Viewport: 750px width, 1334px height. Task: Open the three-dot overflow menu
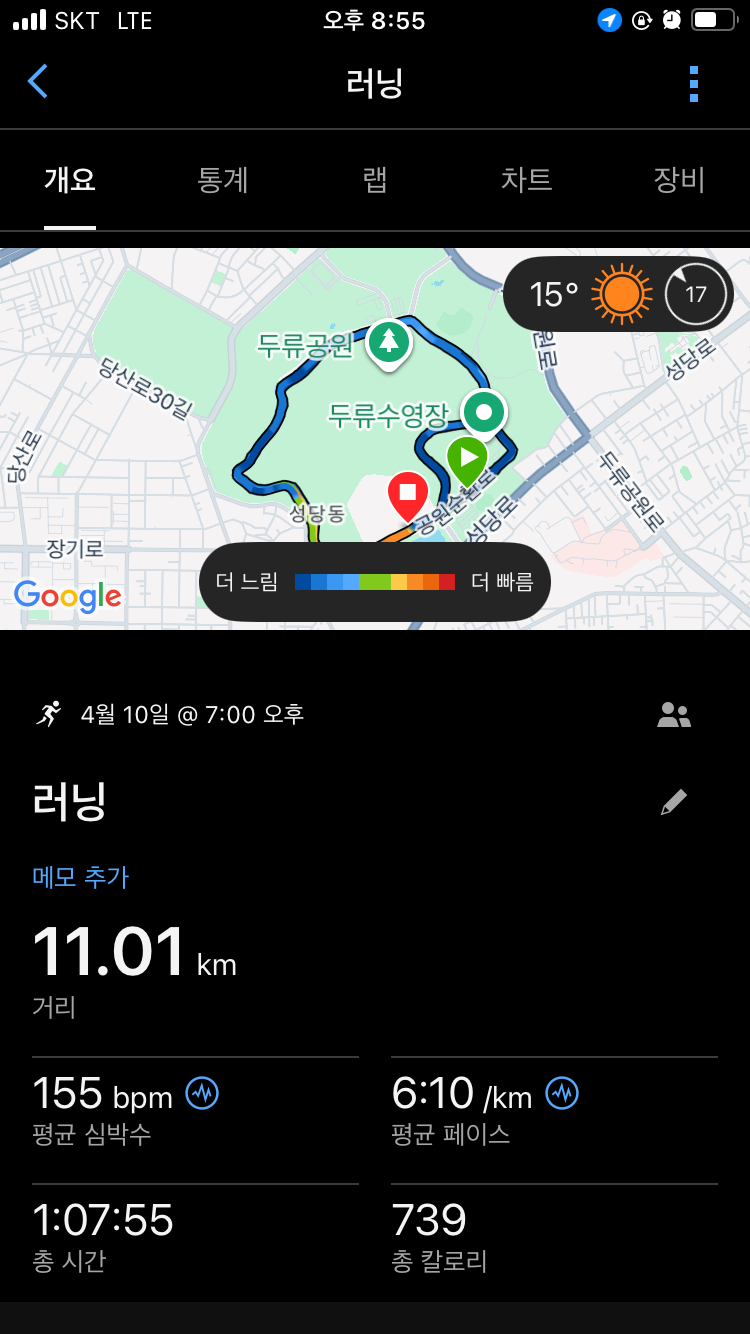[694, 84]
